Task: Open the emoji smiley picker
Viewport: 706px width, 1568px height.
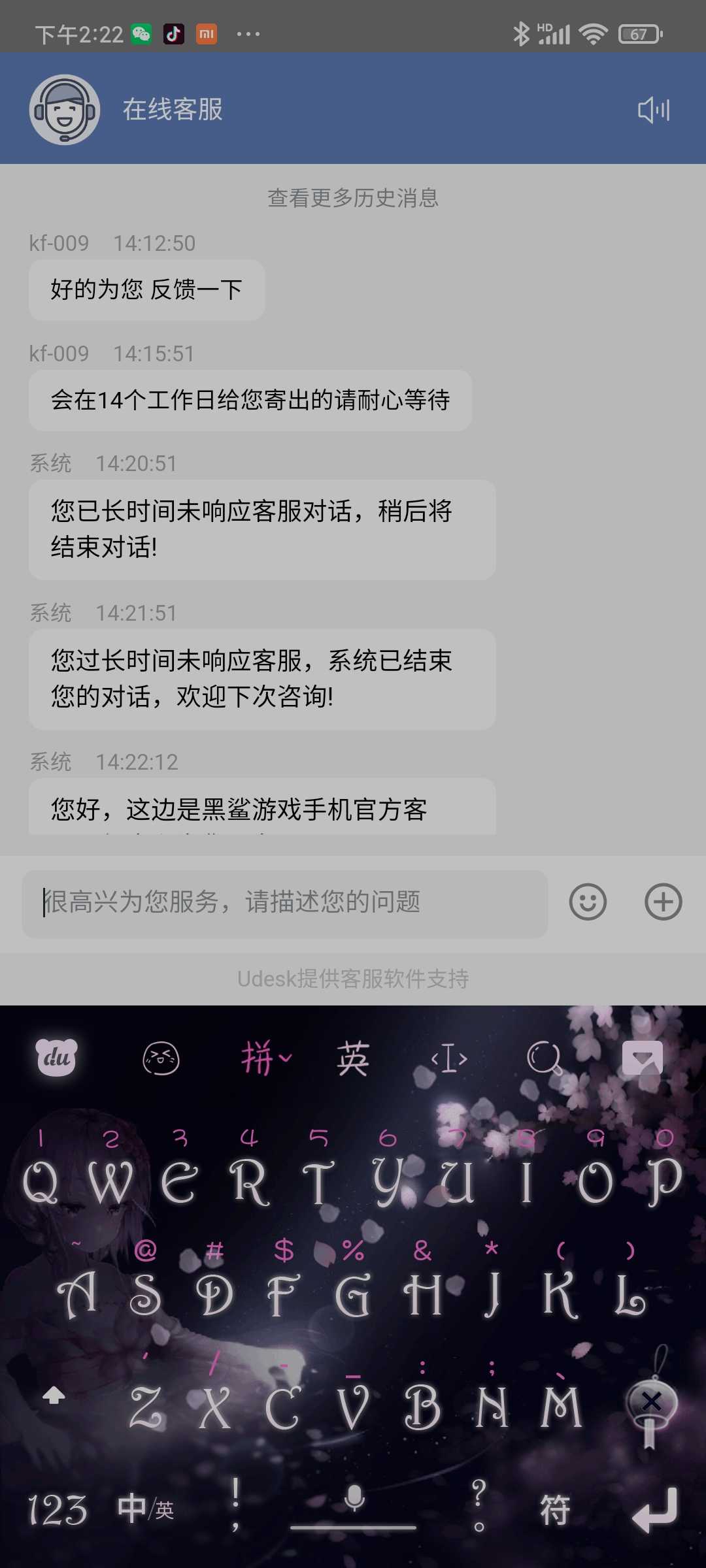Action: click(x=588, y=902)
